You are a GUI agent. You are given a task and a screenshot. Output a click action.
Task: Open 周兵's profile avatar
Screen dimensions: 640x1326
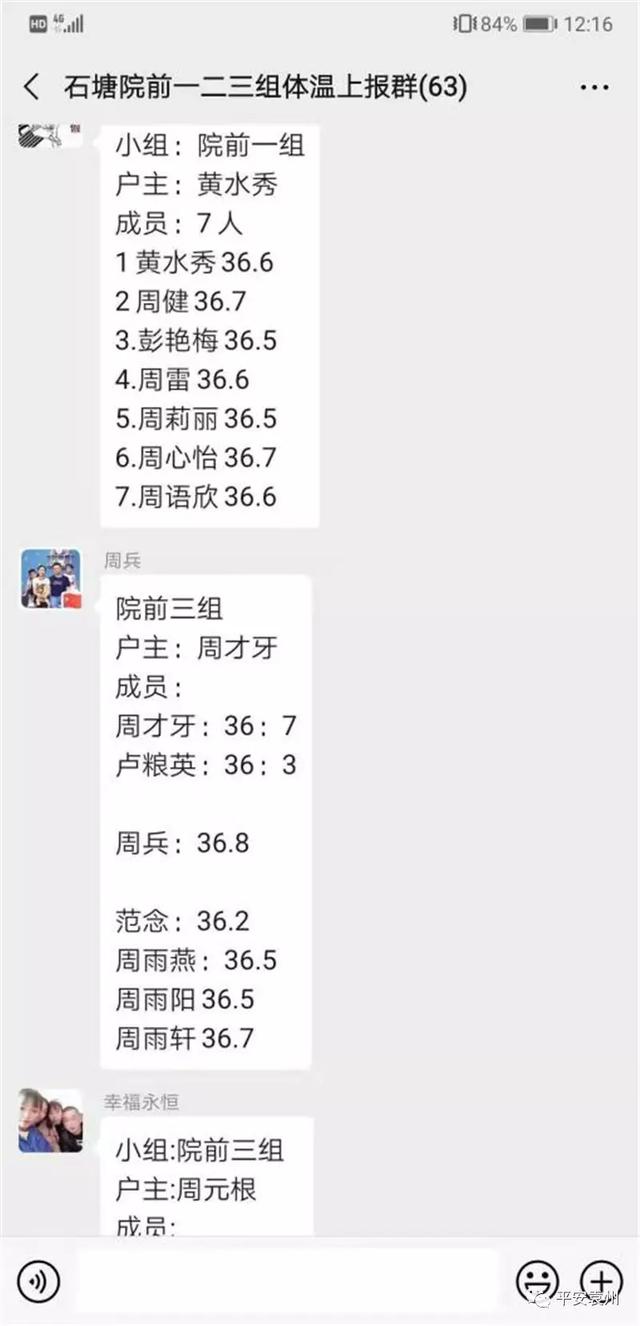tap(50, 579)
